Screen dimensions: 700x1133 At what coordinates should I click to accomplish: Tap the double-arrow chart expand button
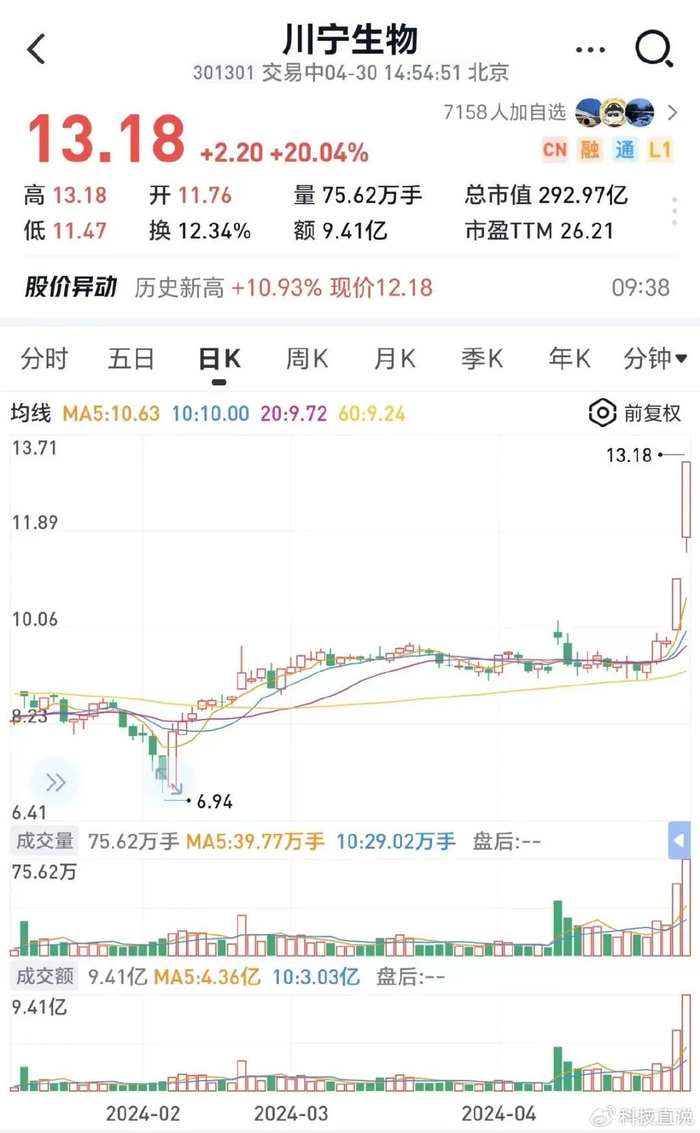(55, 782)
